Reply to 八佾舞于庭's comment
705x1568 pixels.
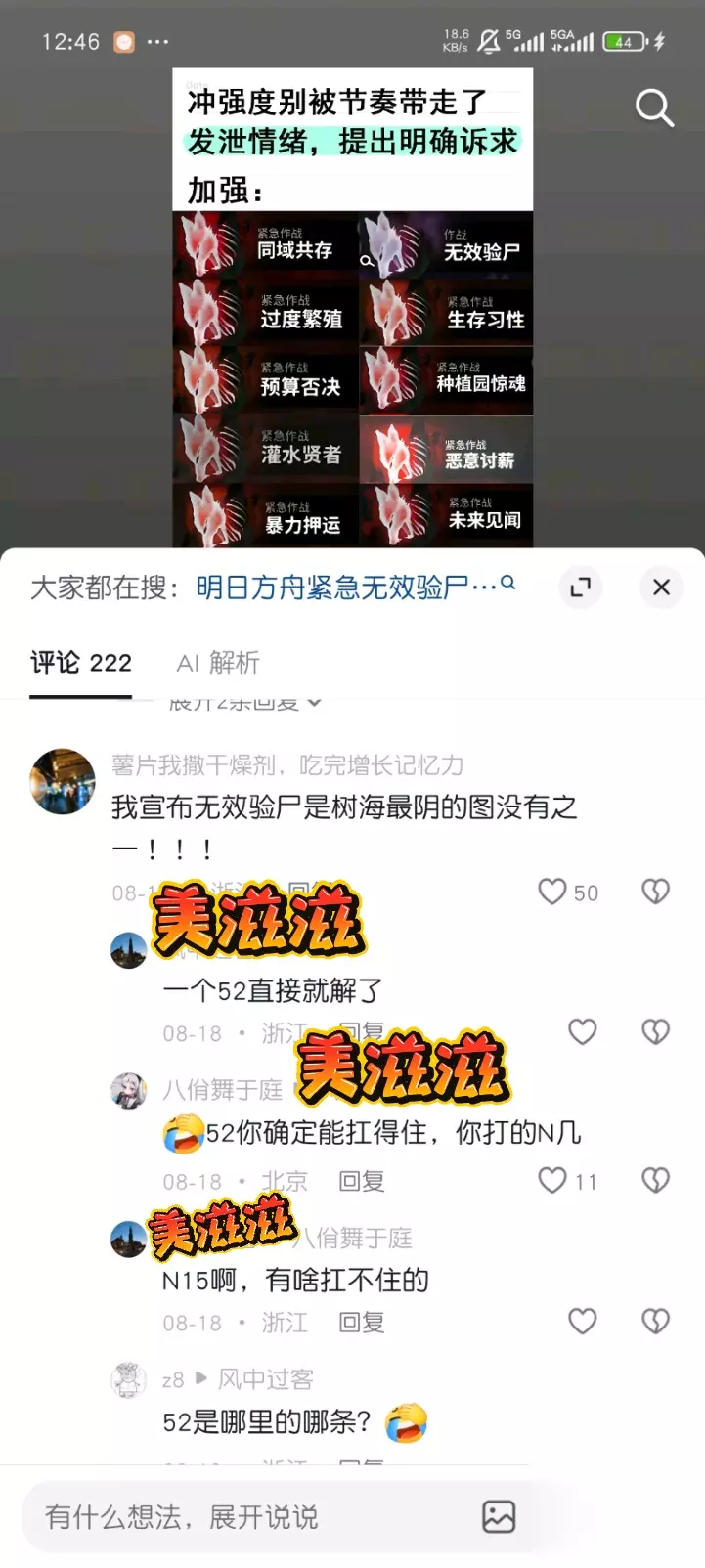[x=362, y=1182]
